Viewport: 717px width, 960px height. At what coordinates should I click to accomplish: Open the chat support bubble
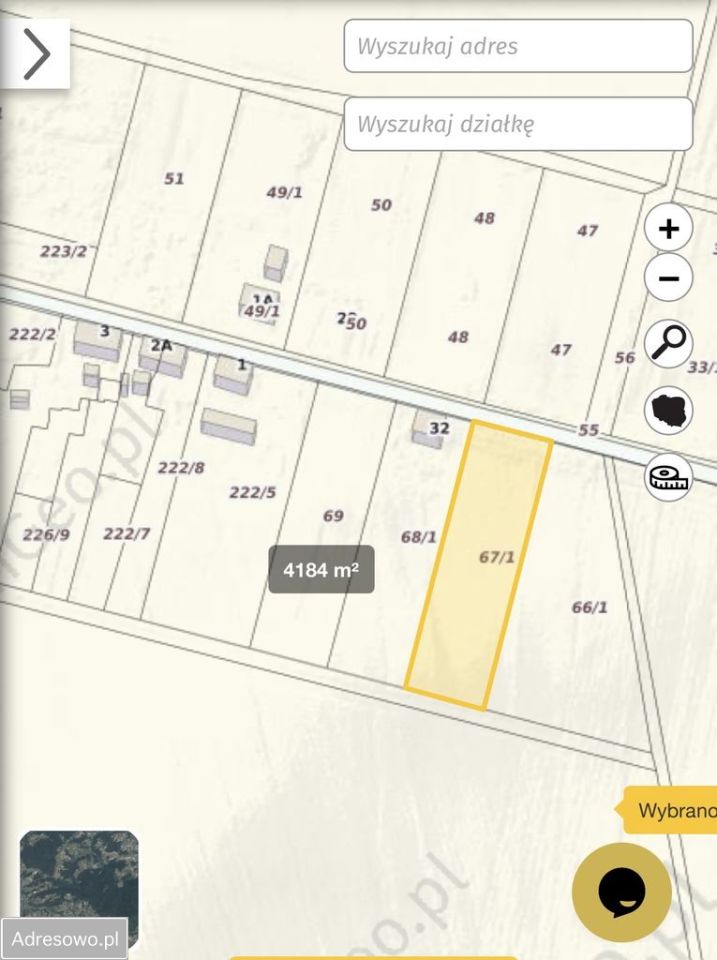[621, 892]
